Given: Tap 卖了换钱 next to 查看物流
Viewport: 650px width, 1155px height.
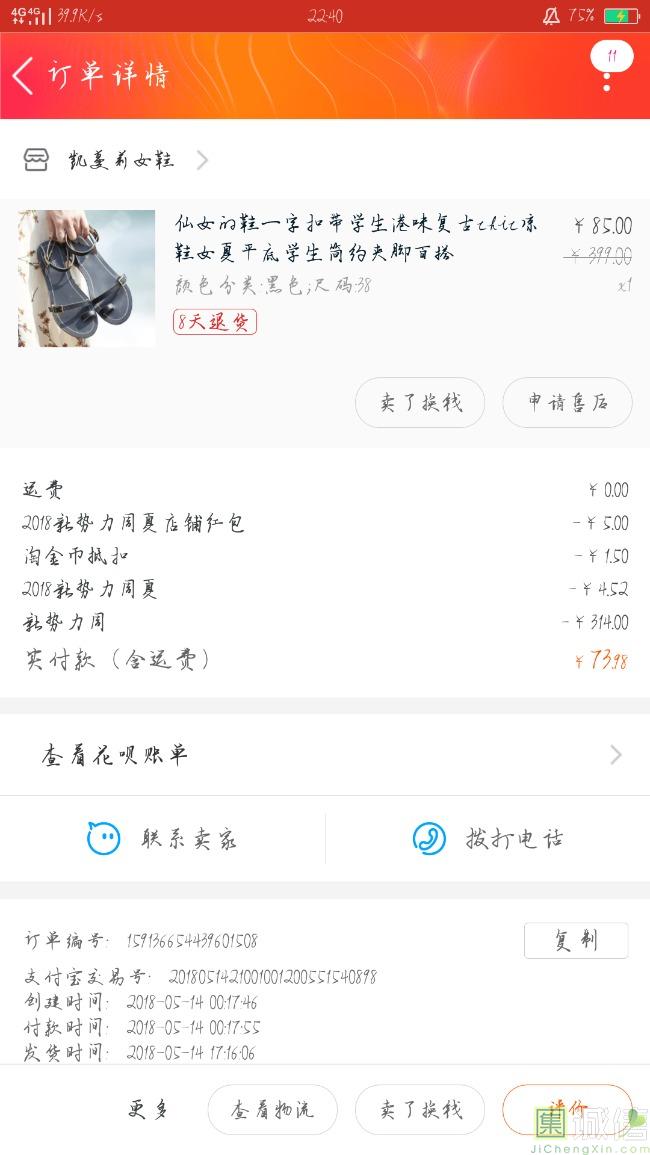Looking at the screenshot, I should point(420,1109).
